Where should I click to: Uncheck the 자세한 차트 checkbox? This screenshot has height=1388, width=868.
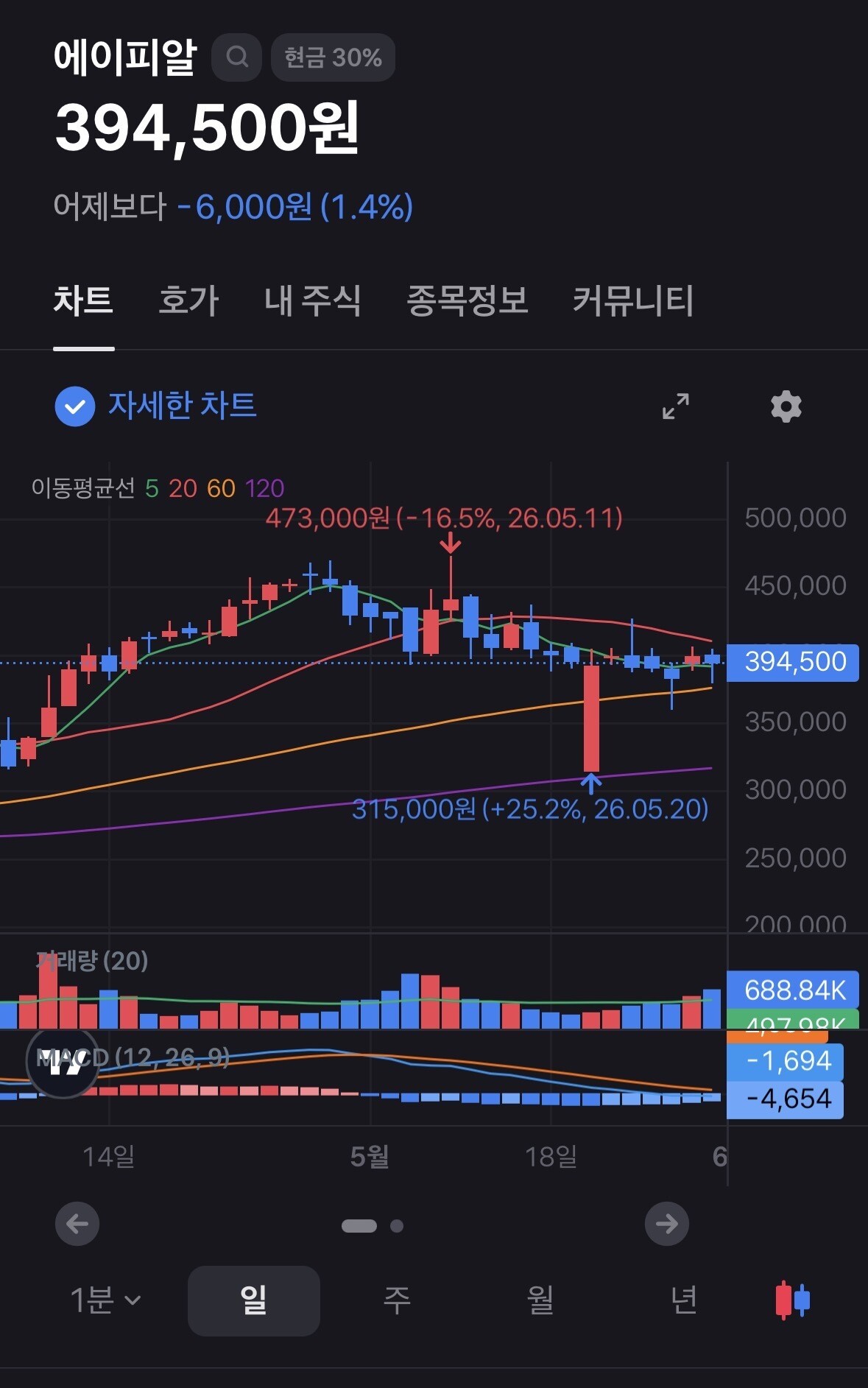pos(75,406)
